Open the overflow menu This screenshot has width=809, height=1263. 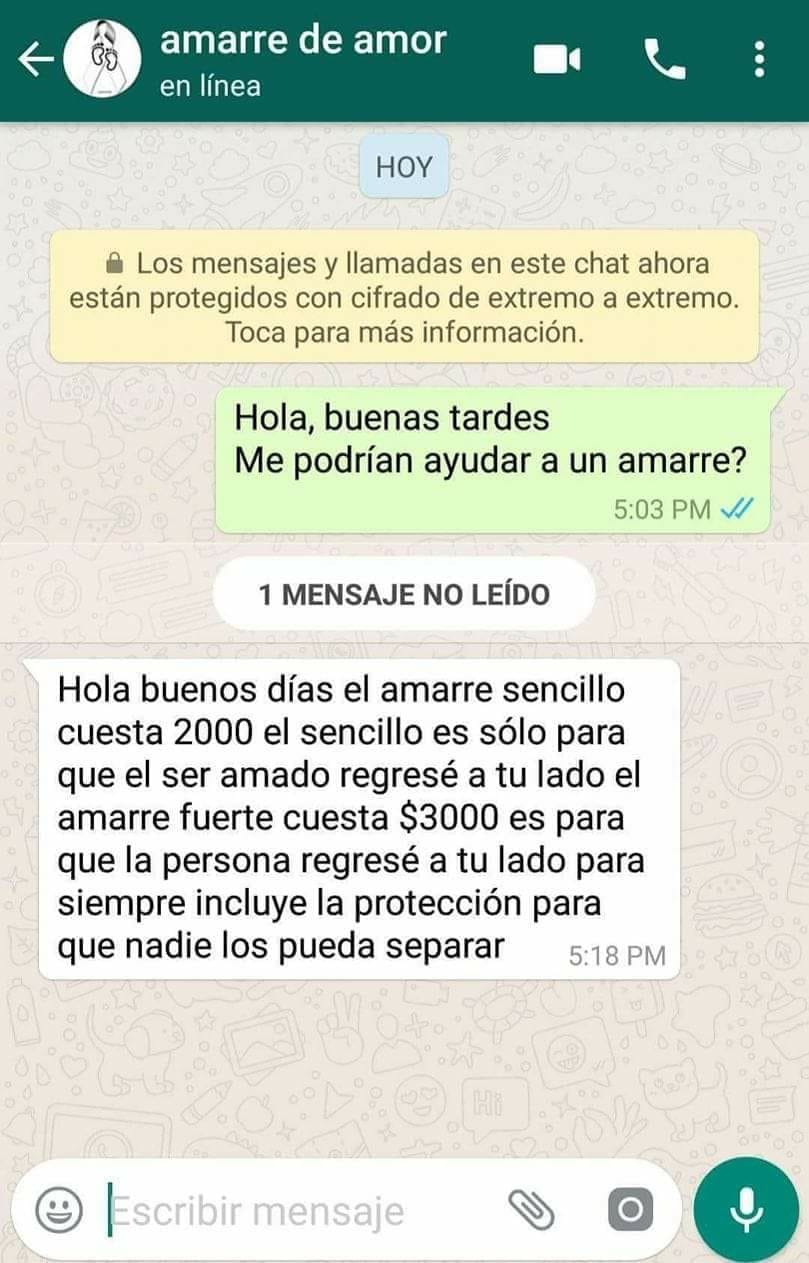[760, 61]
